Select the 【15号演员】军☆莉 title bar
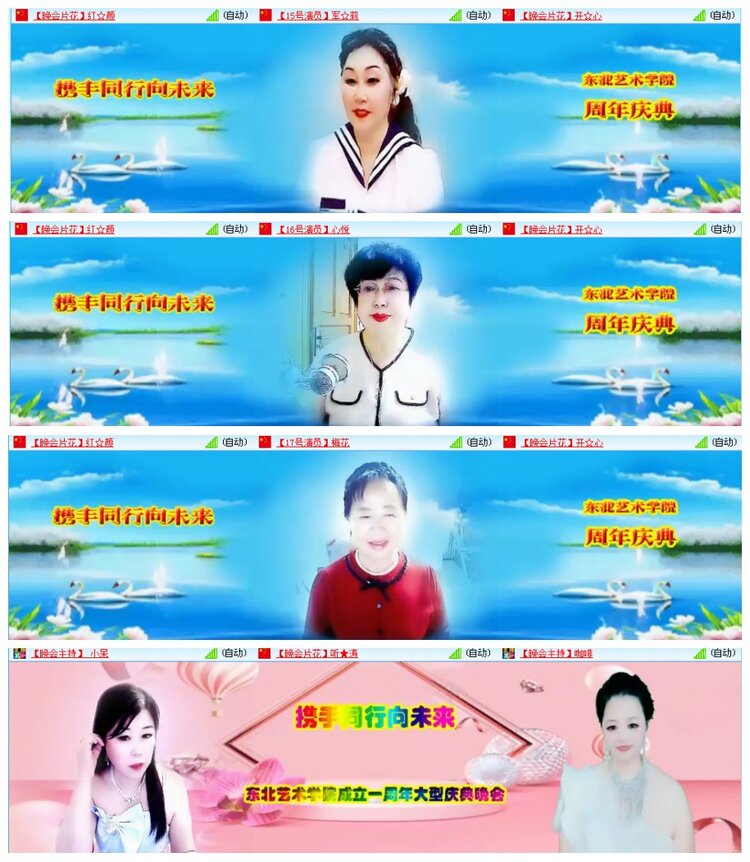 [320, 13]
